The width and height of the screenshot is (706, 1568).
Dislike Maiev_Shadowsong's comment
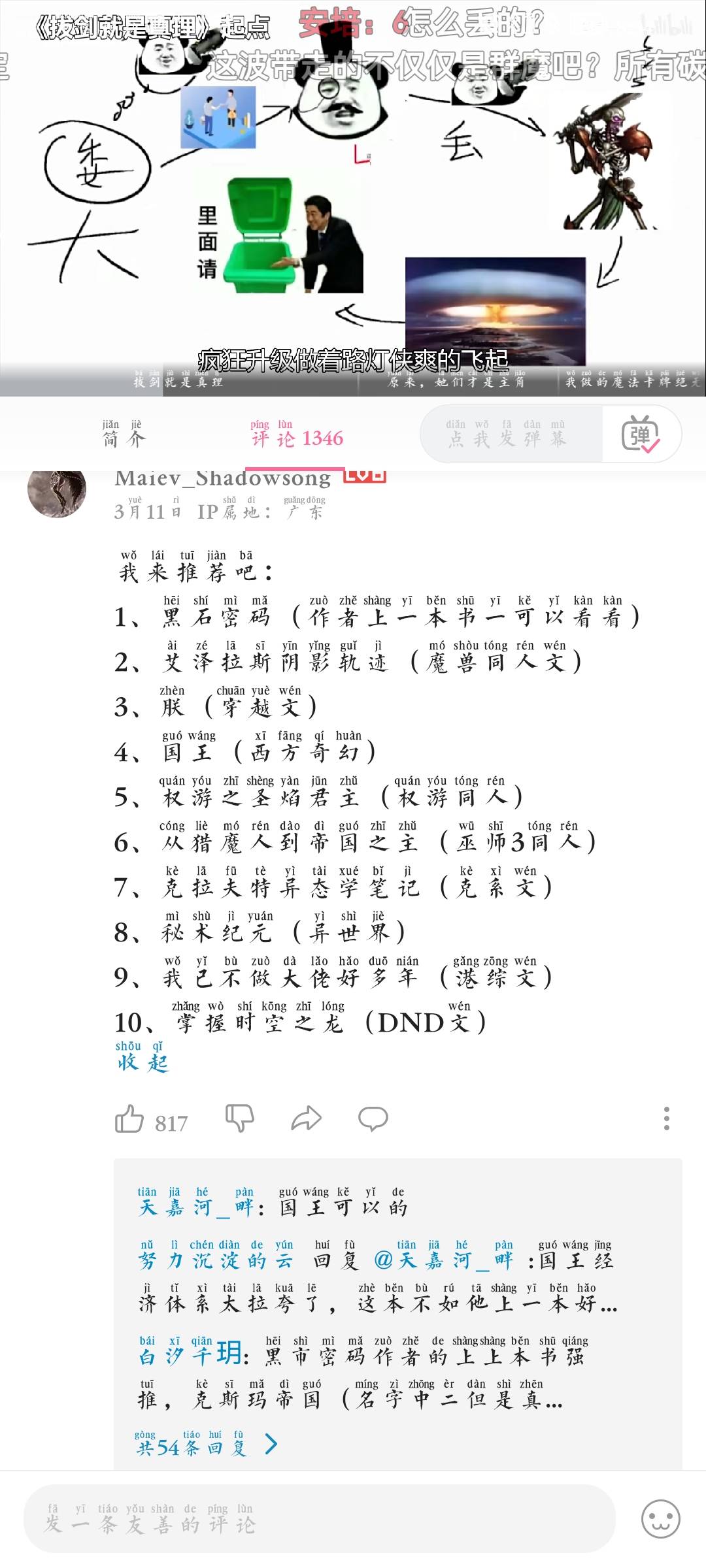239,1119
